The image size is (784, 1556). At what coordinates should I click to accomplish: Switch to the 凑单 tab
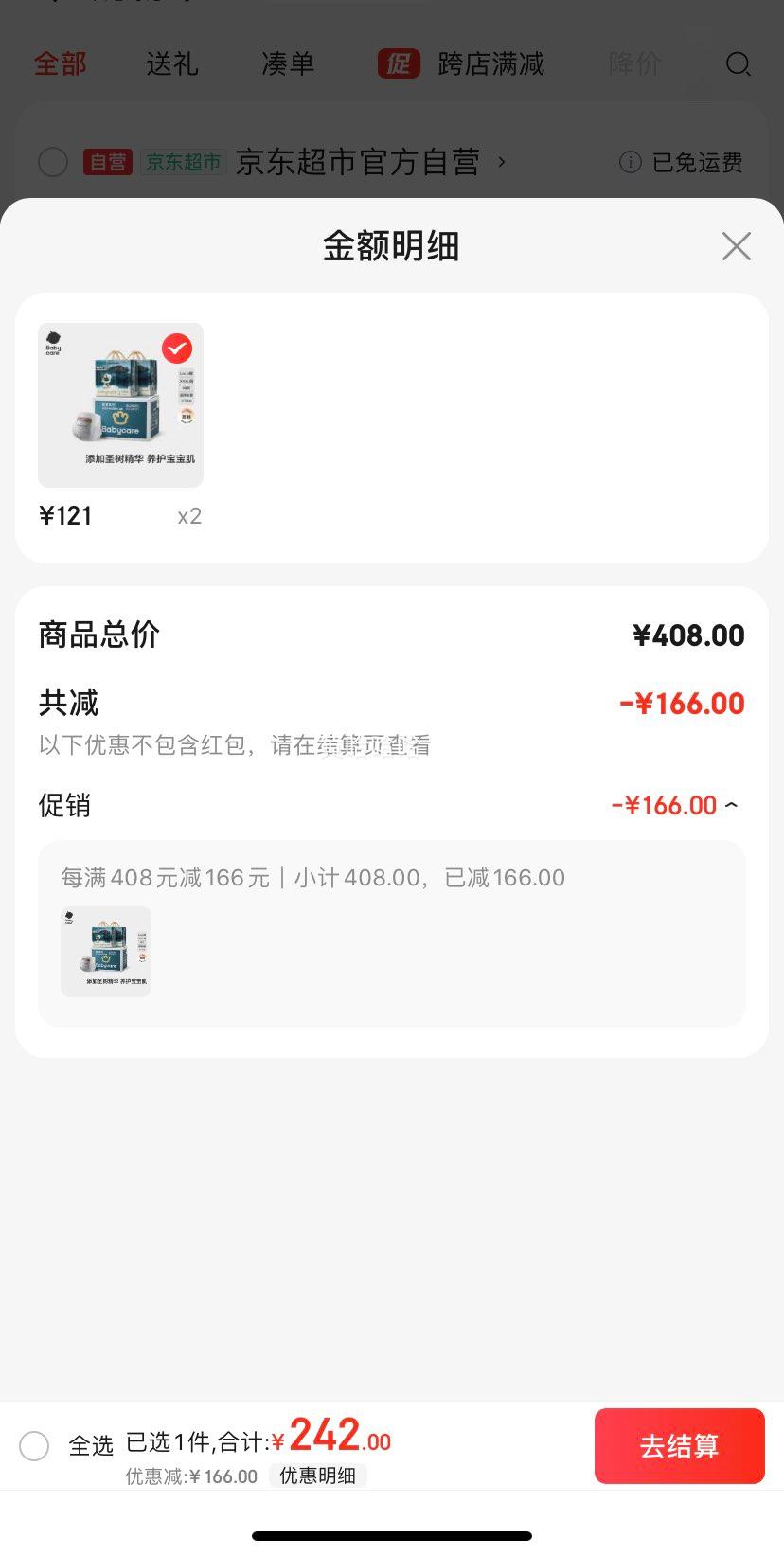[x=287, y=63]
